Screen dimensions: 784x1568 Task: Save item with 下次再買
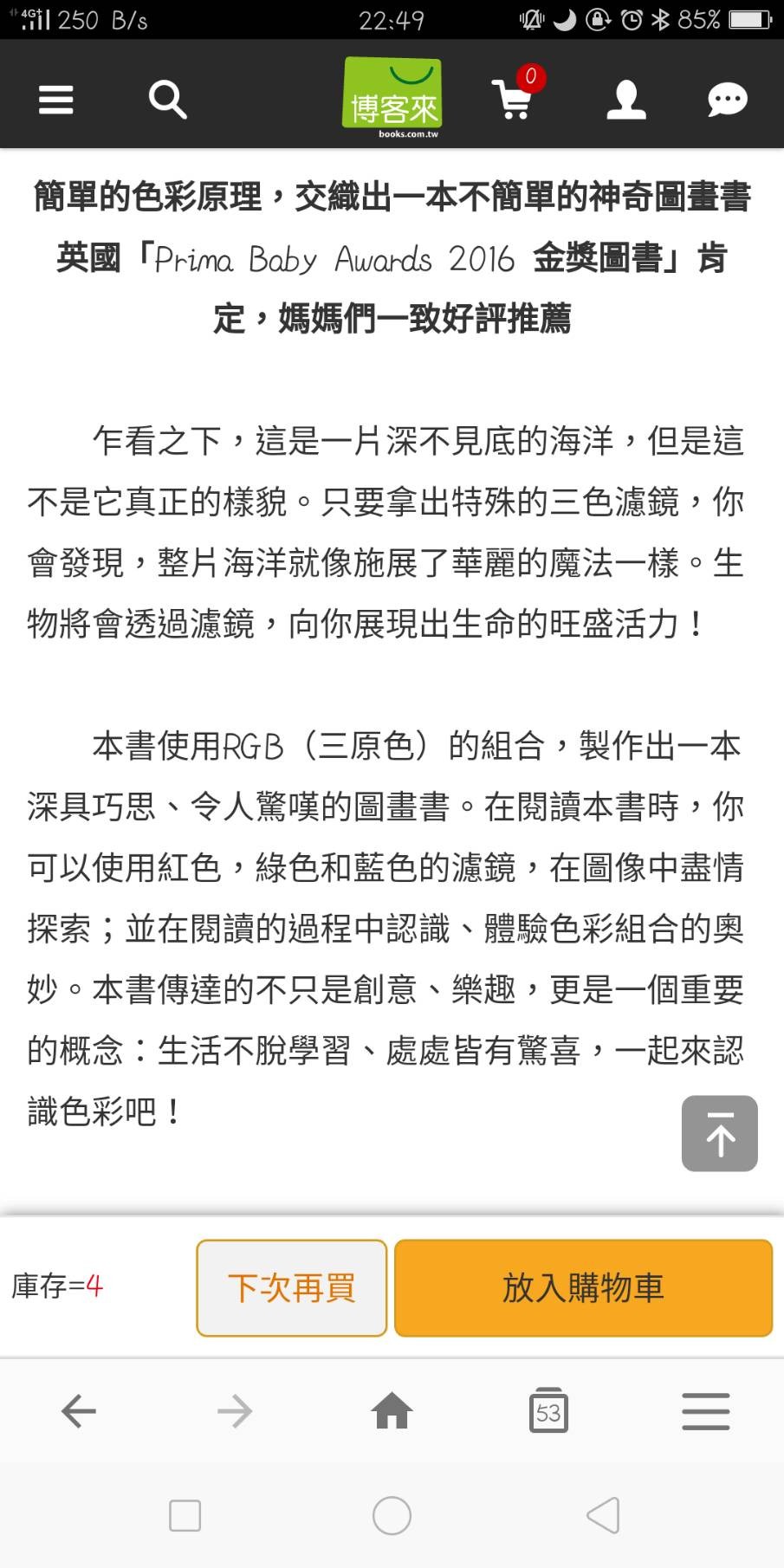pos(292,1287)
